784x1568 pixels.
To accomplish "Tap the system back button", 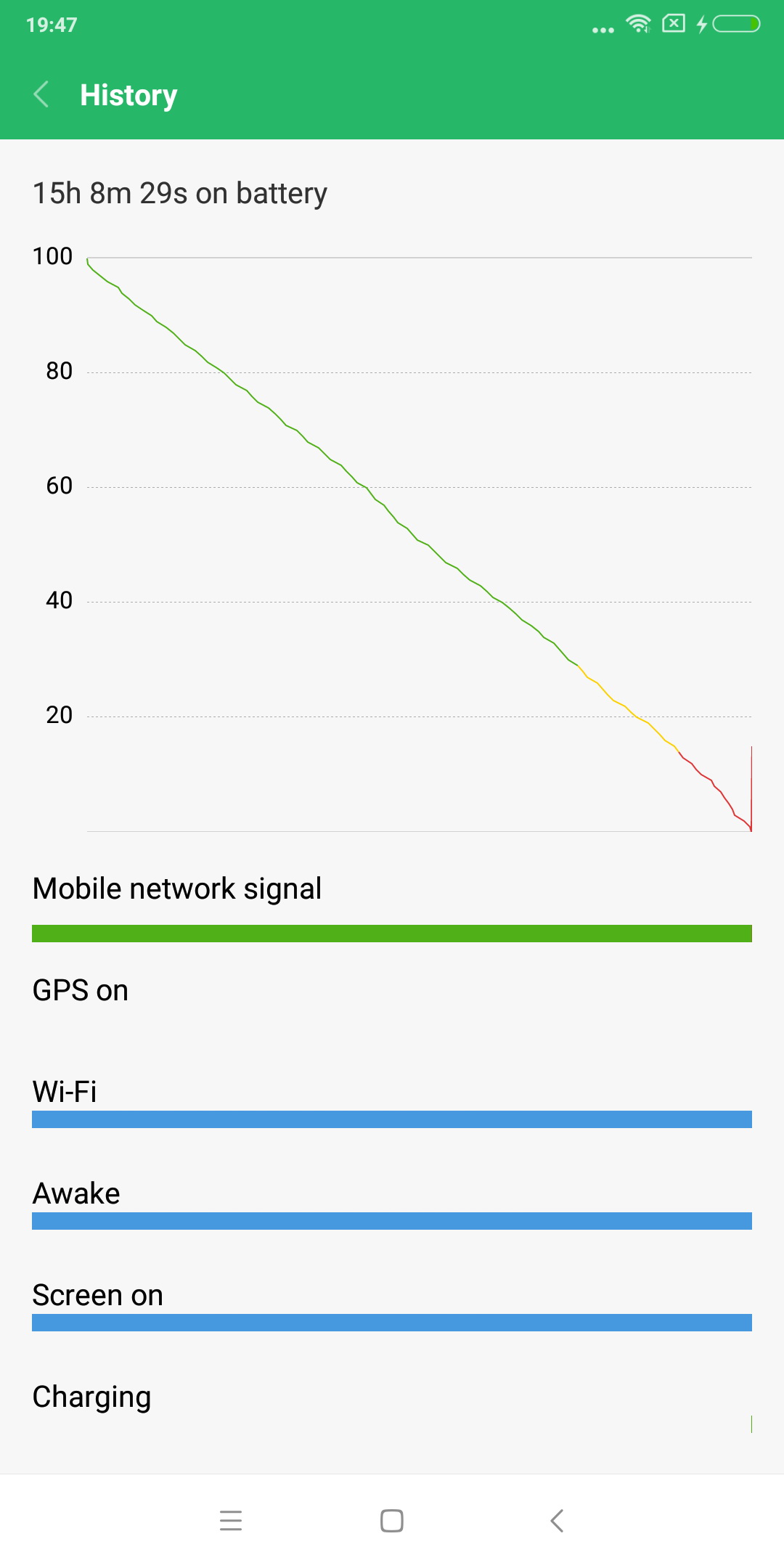I will (x=557, y=1520).
